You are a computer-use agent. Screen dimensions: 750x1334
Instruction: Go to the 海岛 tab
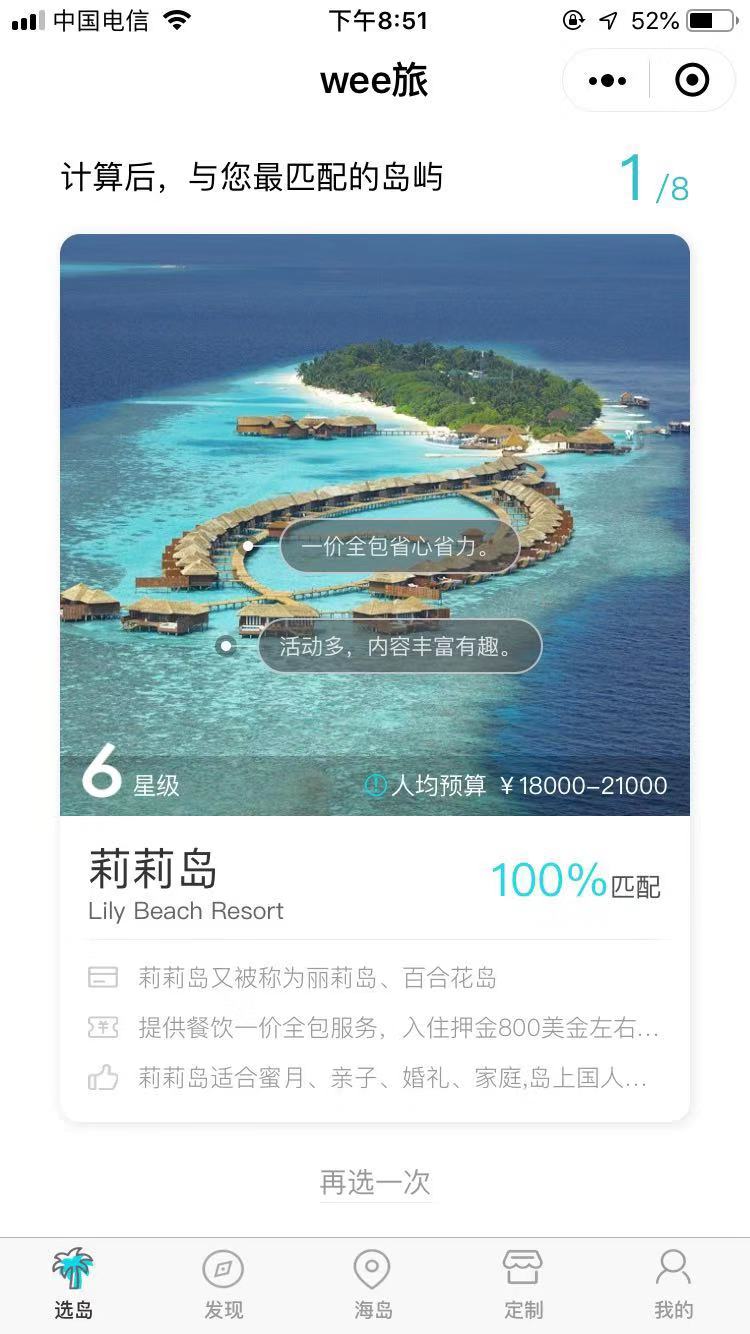pyautogui.click(x=373, y=1285)
